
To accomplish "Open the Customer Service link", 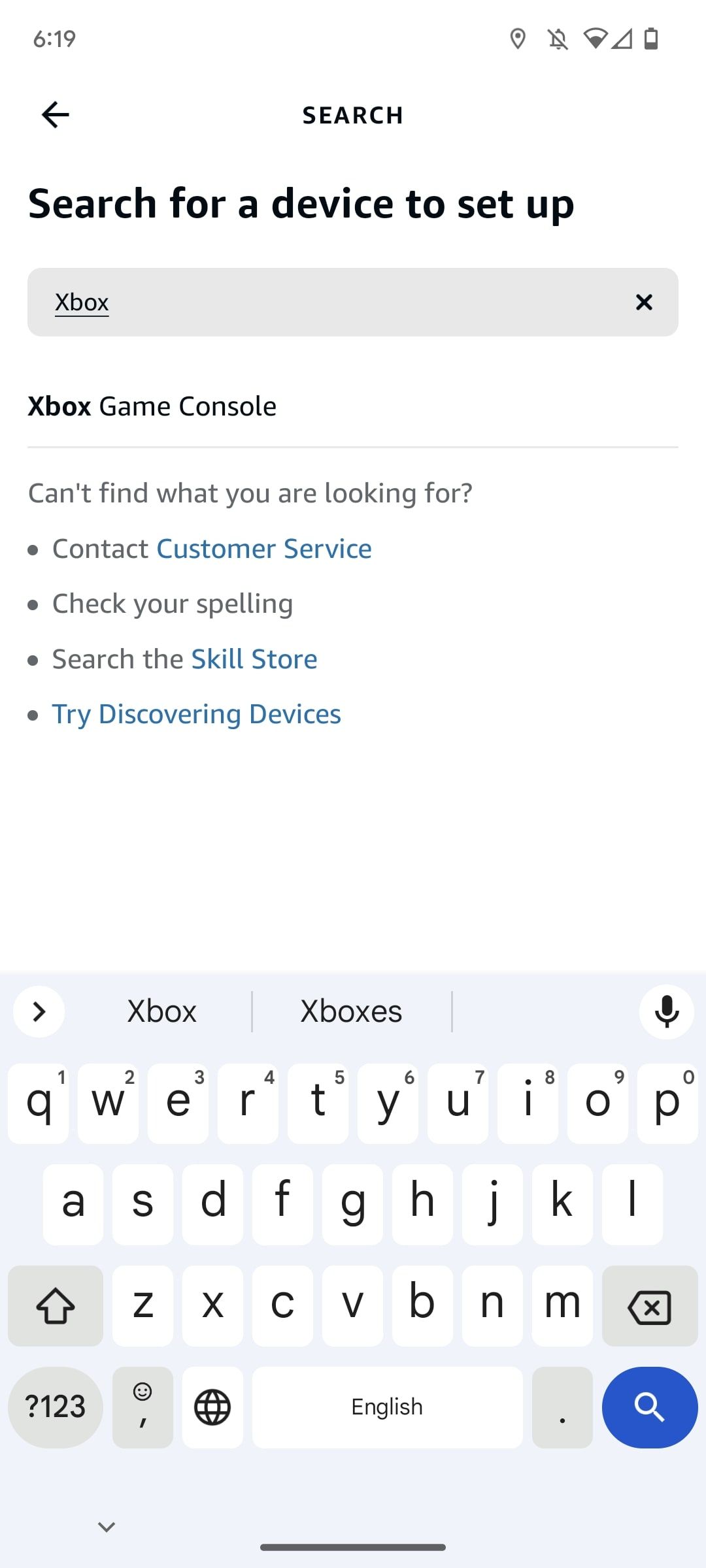I will (263, 549).
